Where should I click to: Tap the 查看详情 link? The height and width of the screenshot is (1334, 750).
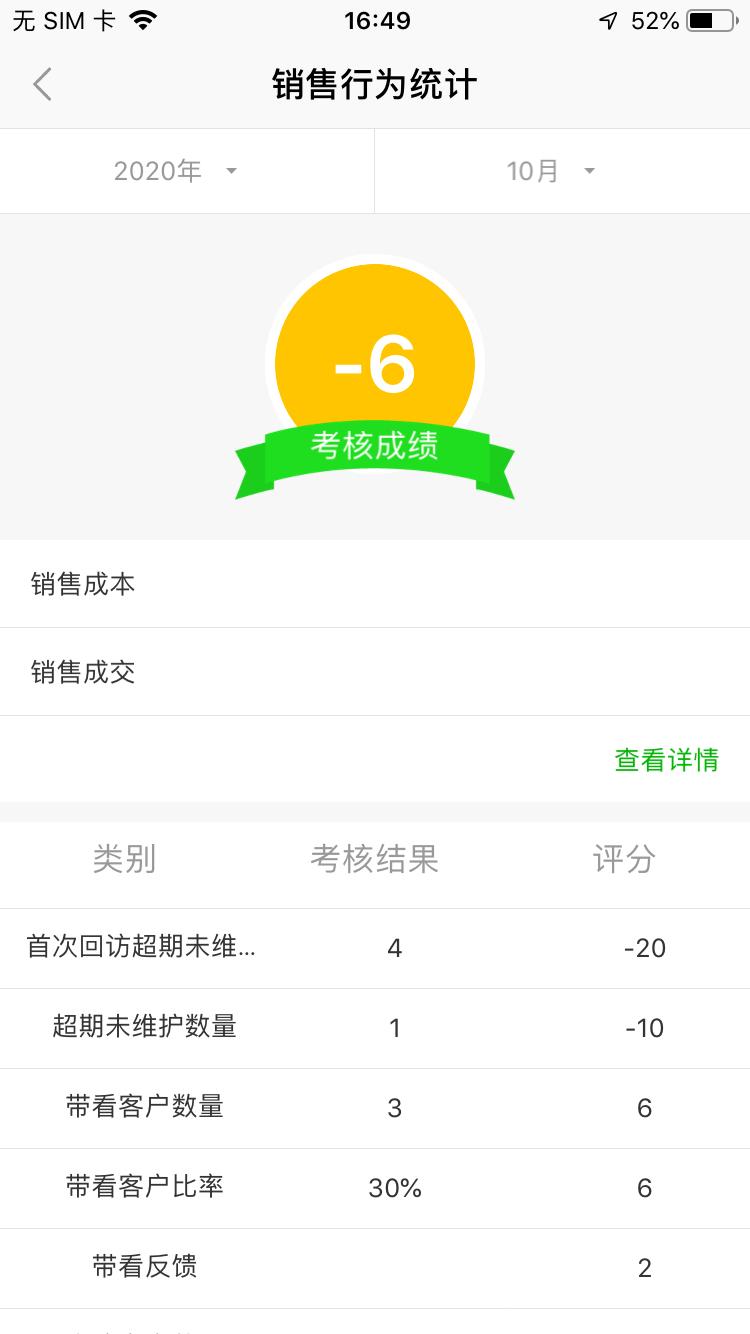(x=666, y=760)
